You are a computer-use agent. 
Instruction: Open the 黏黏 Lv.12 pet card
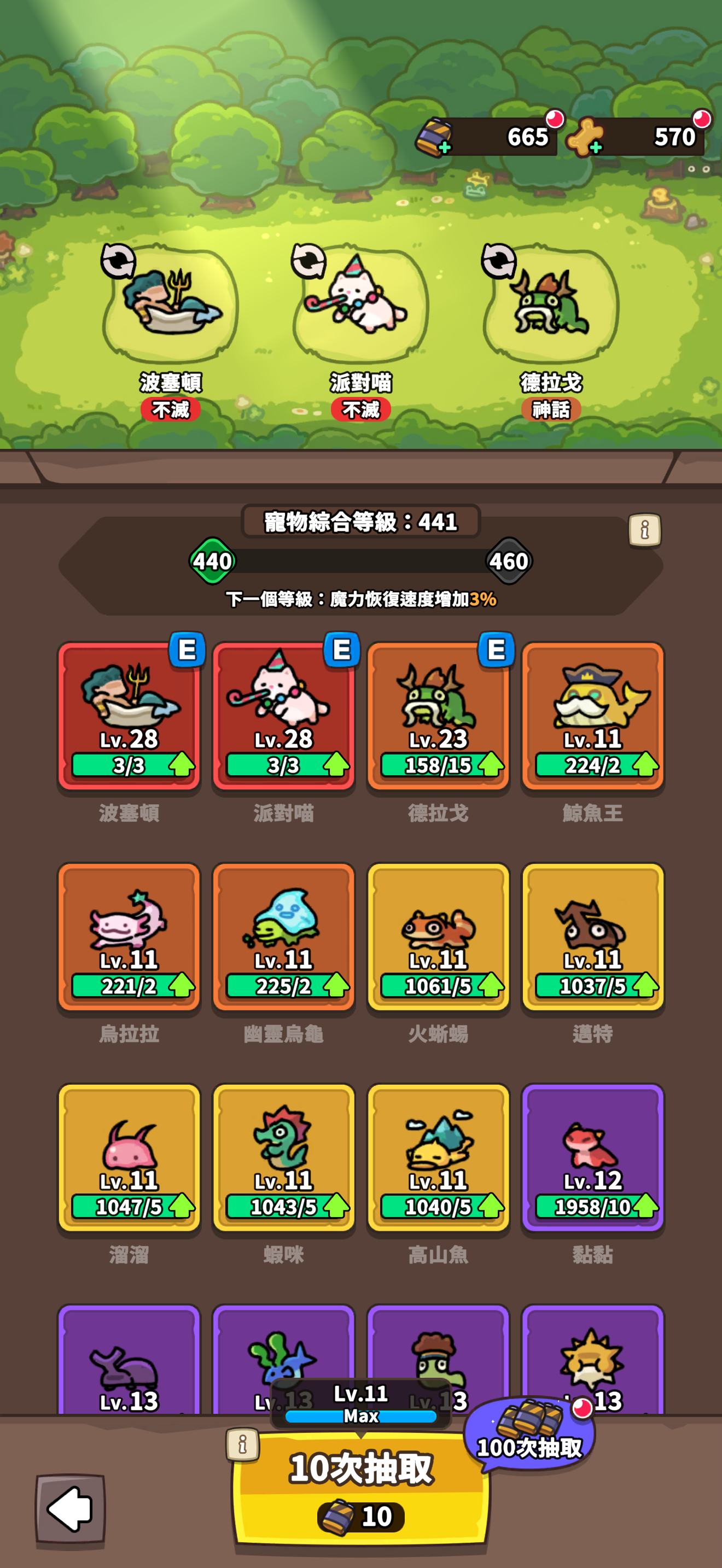(x=593, y=1158)
